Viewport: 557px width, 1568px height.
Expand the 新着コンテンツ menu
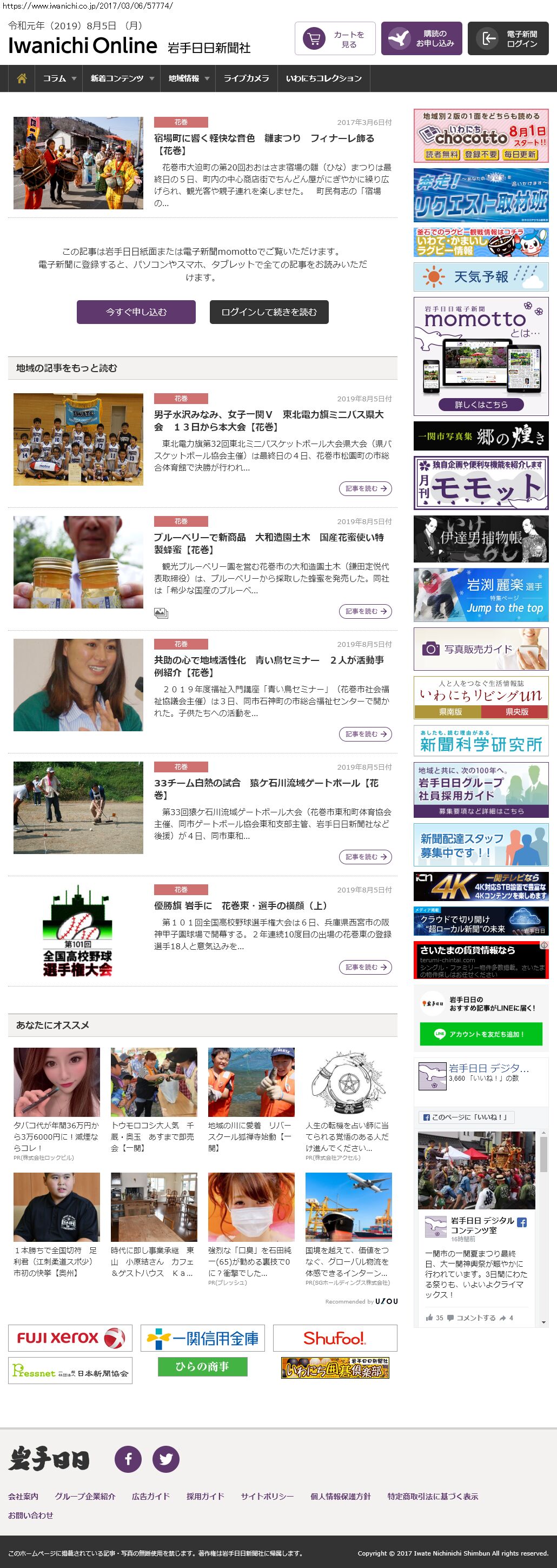[x=121, y=78]
